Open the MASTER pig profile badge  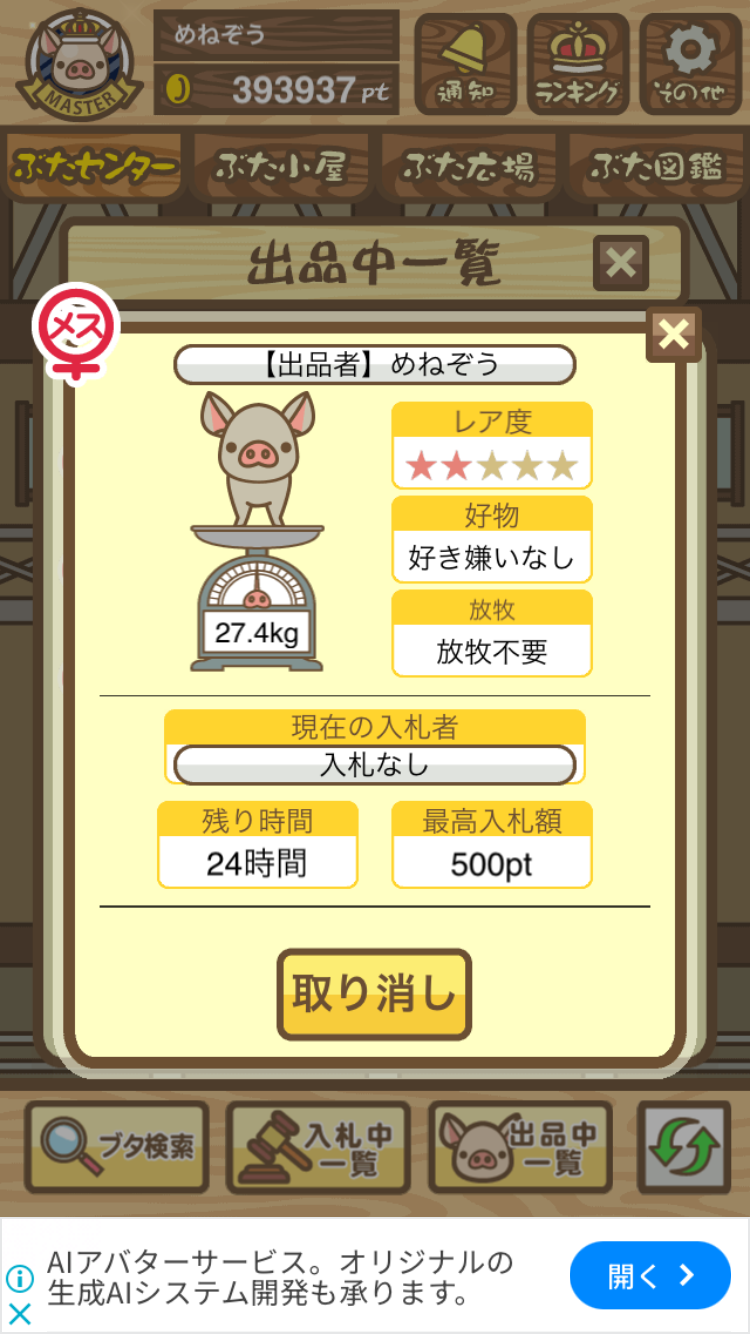77,64
